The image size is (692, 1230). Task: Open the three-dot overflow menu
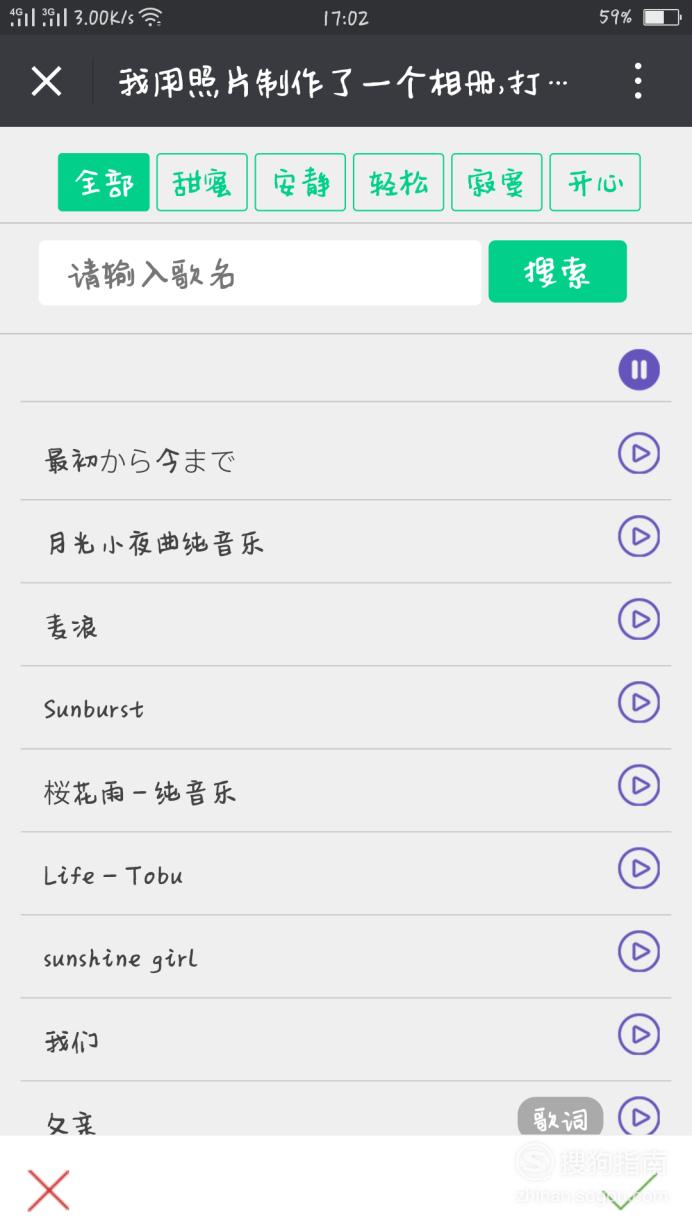coord(638,81)
